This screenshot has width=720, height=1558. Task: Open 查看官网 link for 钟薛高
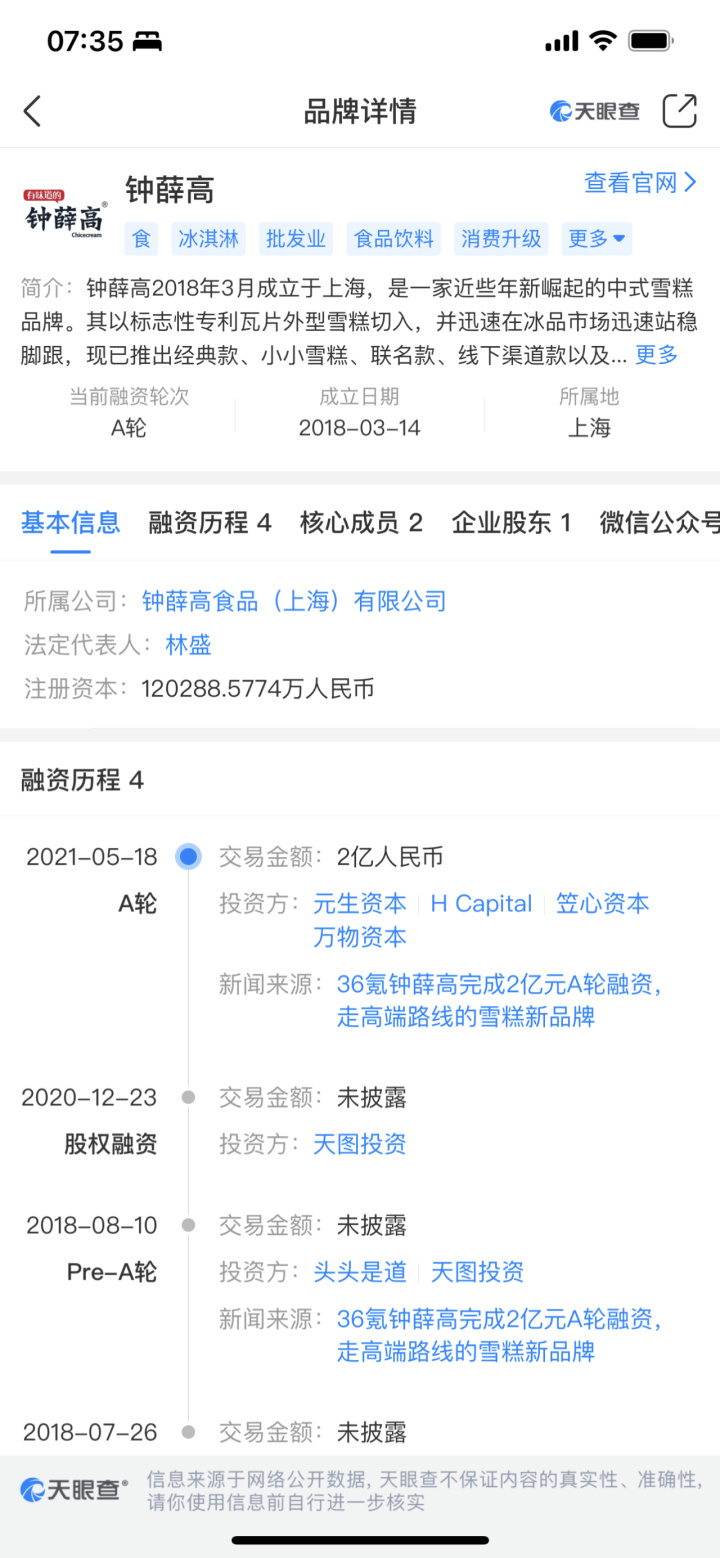coord(640,183)
